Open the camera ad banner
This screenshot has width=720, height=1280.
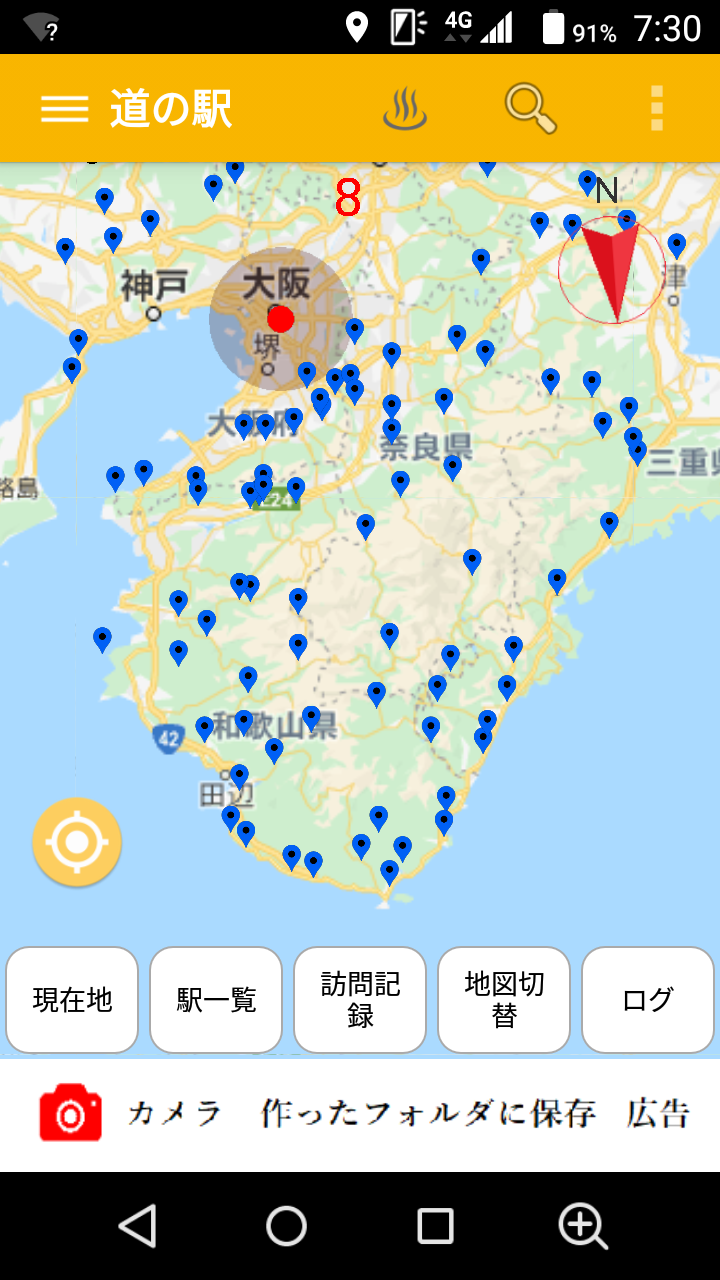(360, 1114)
